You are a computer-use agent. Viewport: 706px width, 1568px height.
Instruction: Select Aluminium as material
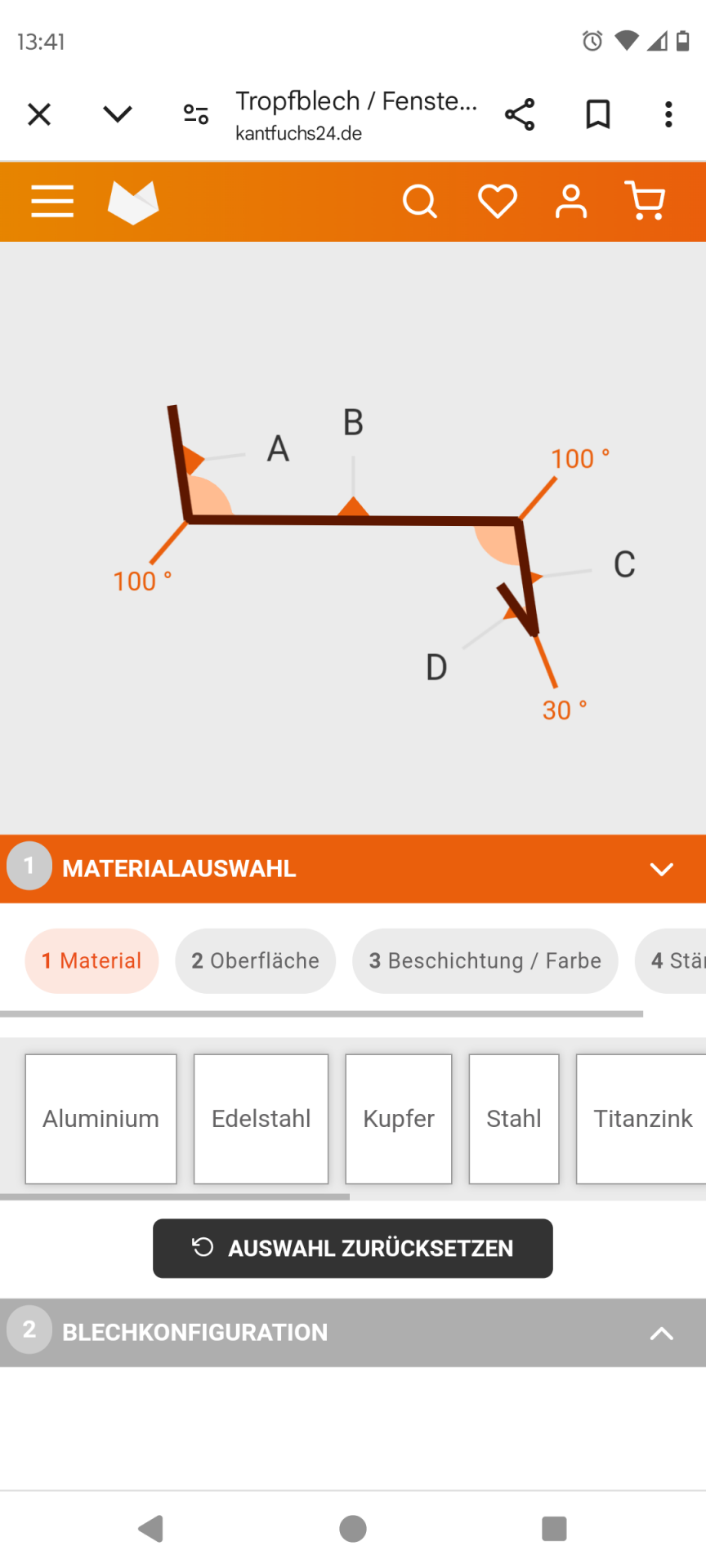pyautogui.click(x=101, y=1119)
